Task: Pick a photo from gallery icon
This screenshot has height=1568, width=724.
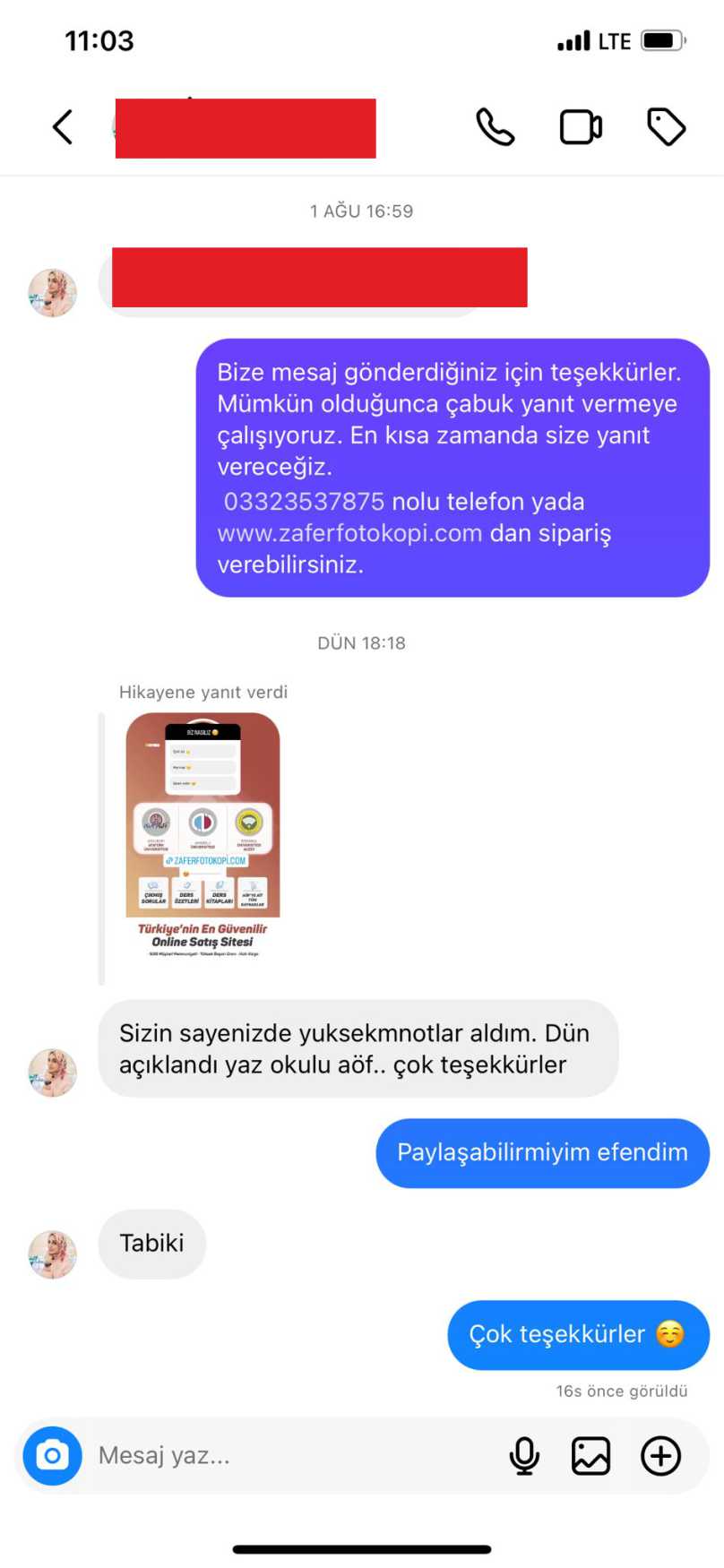Action: coord(591,1455)
